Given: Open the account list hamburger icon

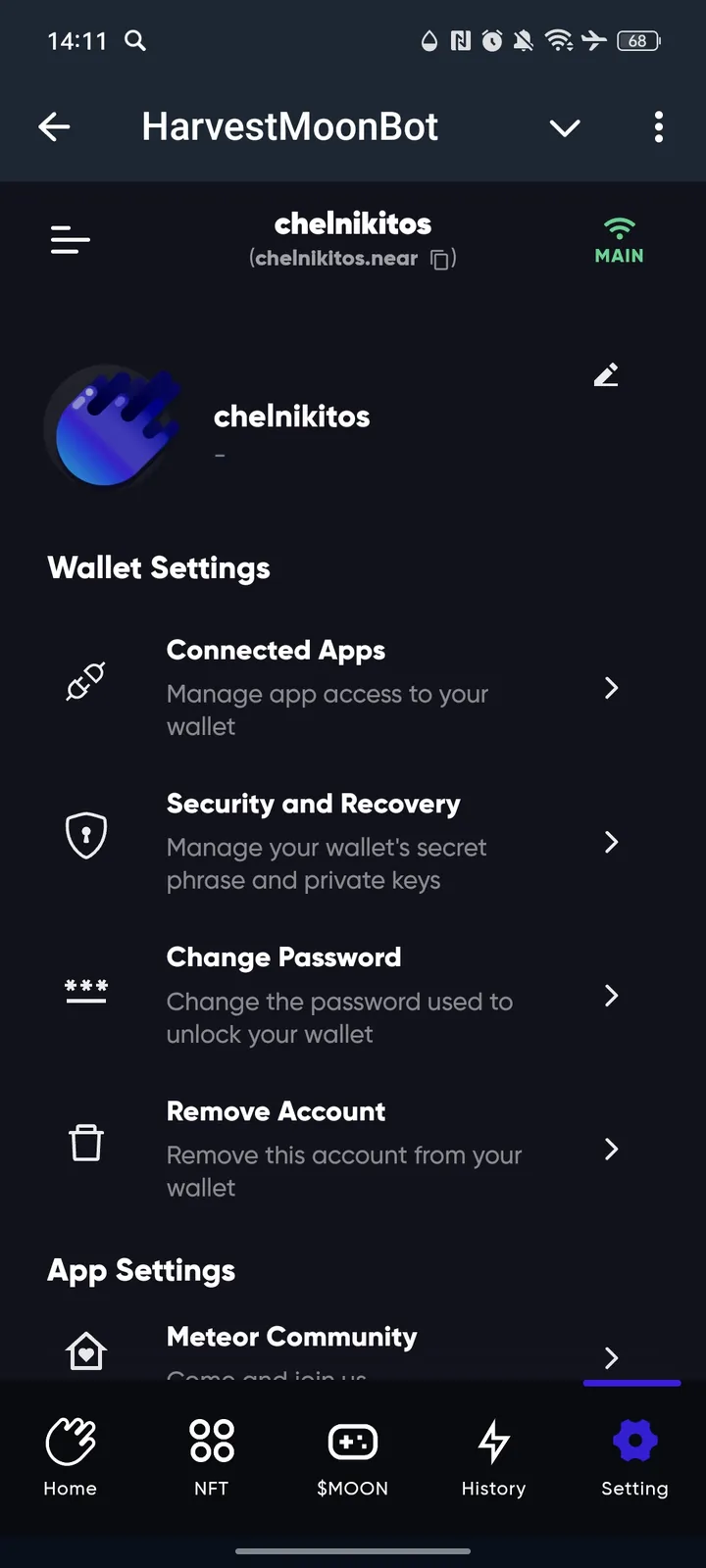Looking at the screenshot, I should 69,239.
